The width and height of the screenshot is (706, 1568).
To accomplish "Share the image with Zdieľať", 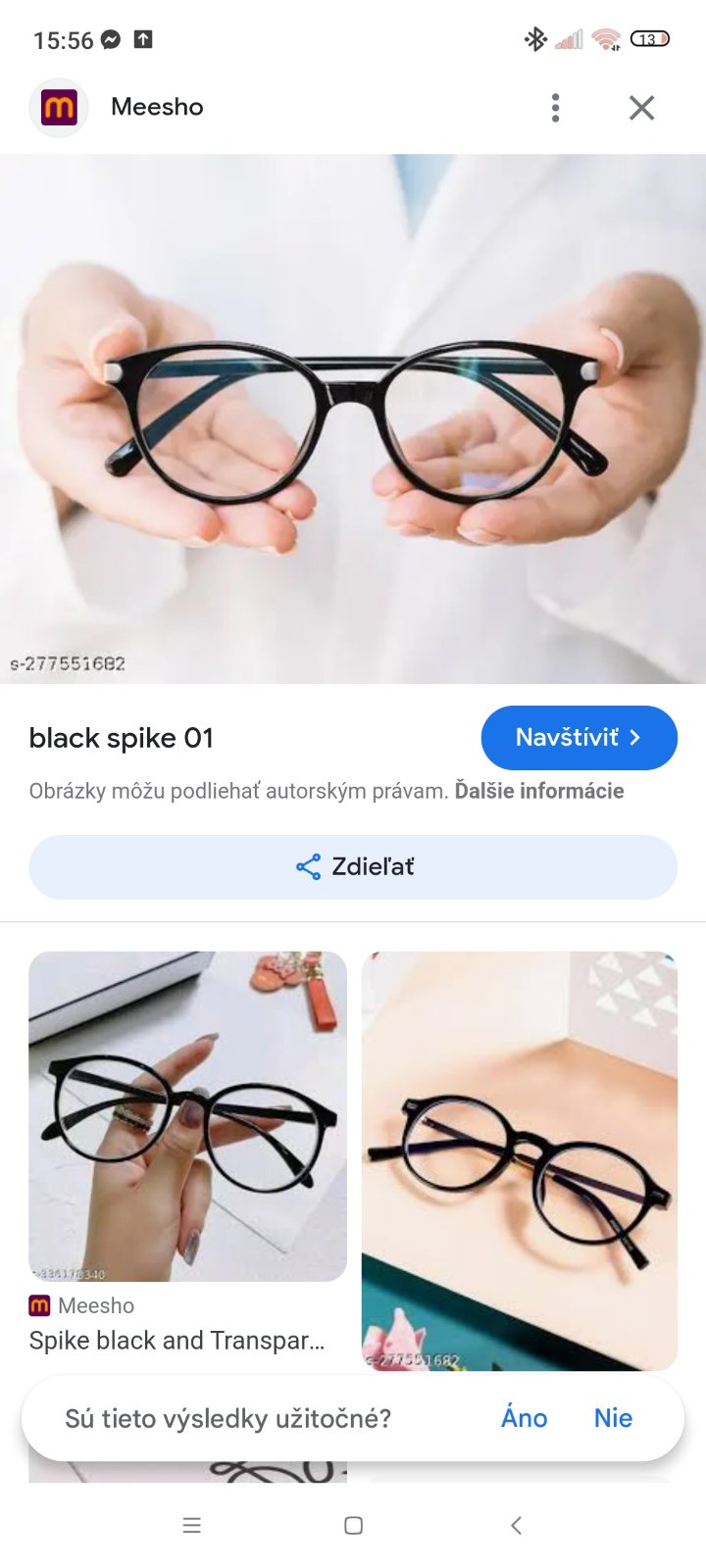I will coord(353,867).
